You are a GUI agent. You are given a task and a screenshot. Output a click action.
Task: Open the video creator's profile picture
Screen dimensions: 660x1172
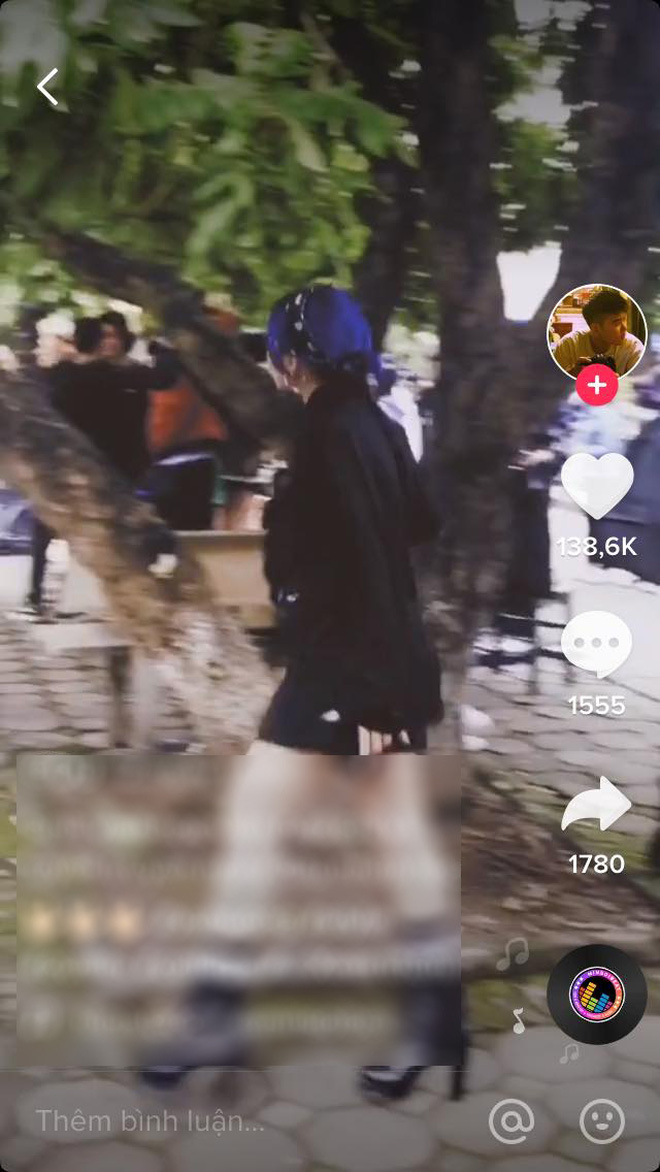click(x=596, y=330)
